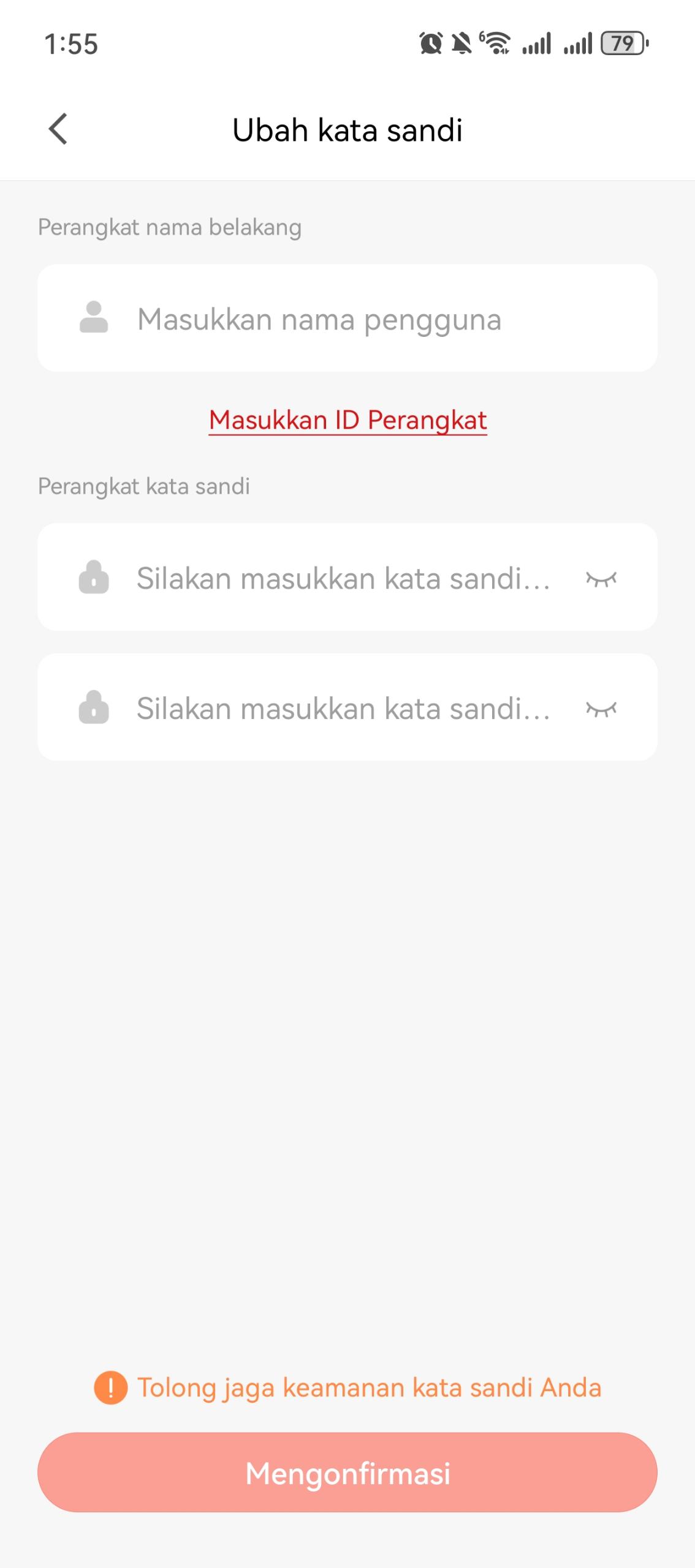Tap the second kata sandi input field
This screenshot has height=1568, width=695.
pyautogui.click(x=343, y=708)
